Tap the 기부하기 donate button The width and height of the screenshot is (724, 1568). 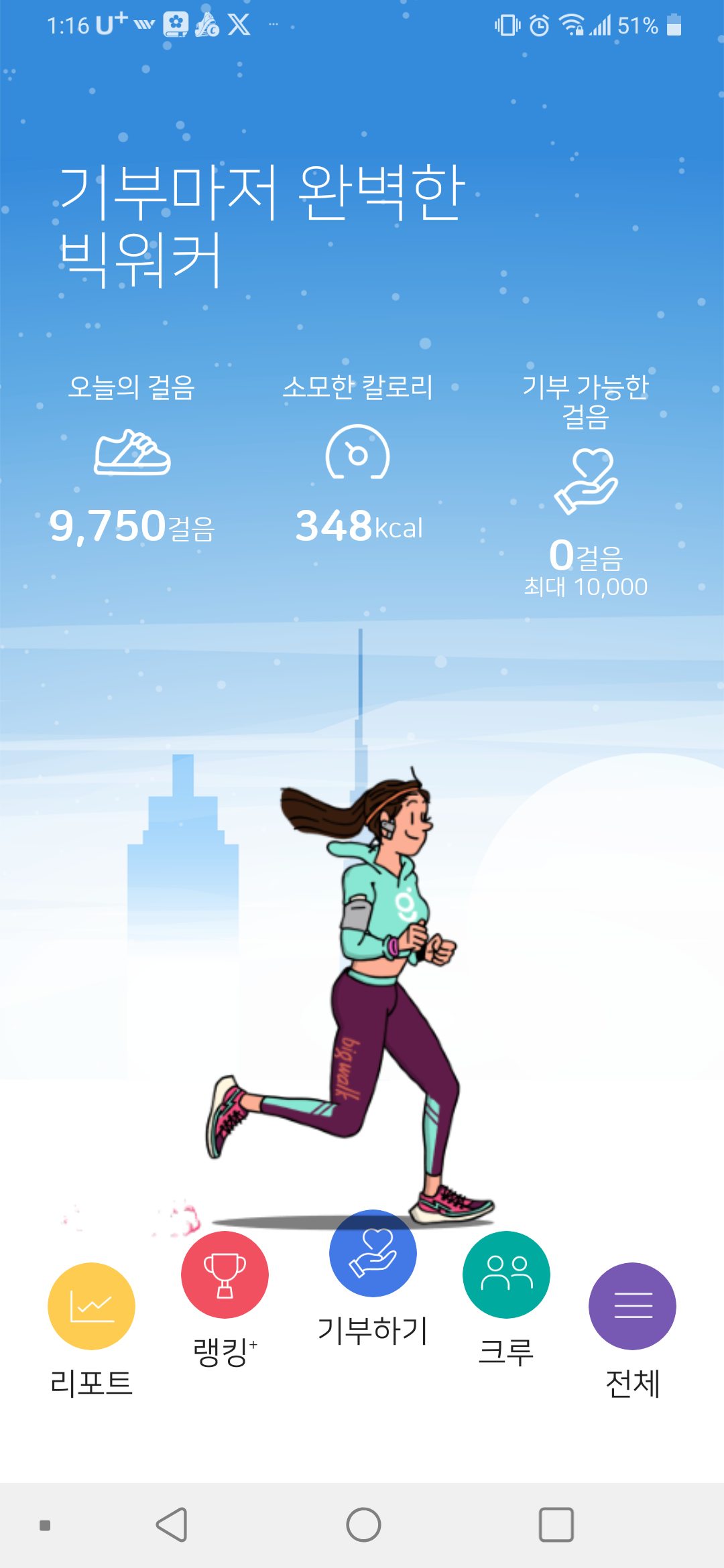373,1254
